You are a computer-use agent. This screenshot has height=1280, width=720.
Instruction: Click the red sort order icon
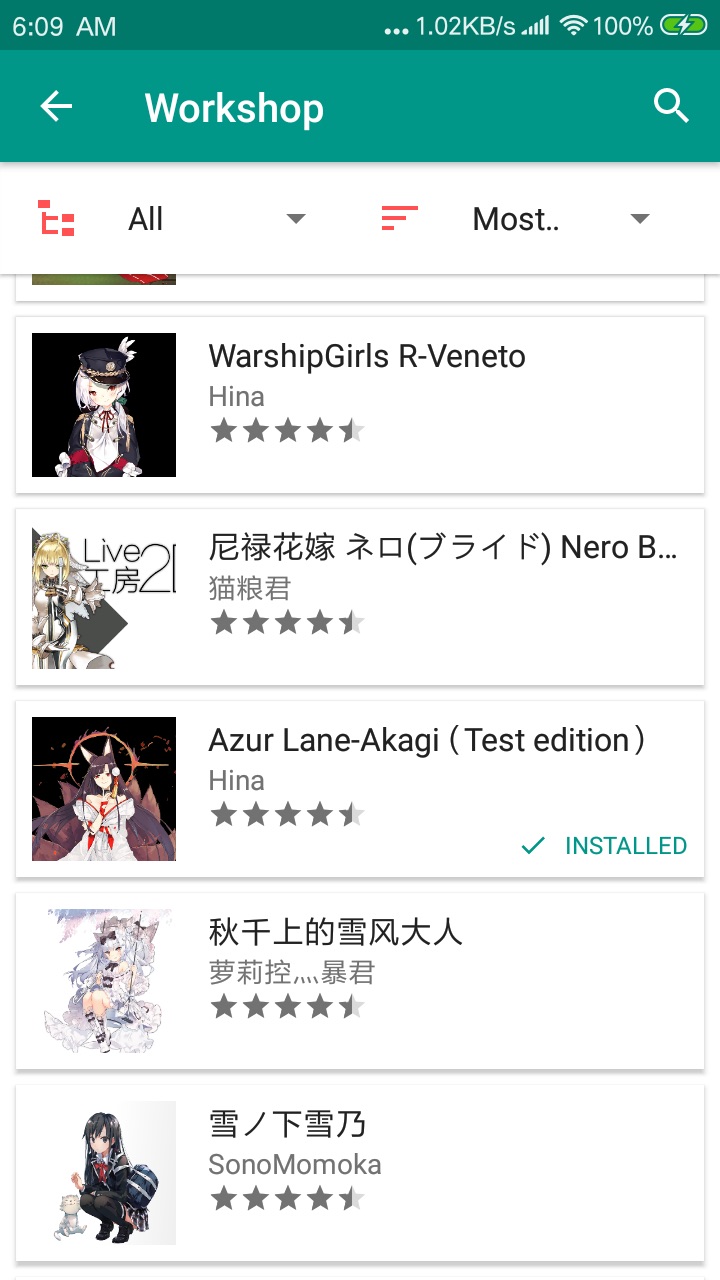pos(399,217)
